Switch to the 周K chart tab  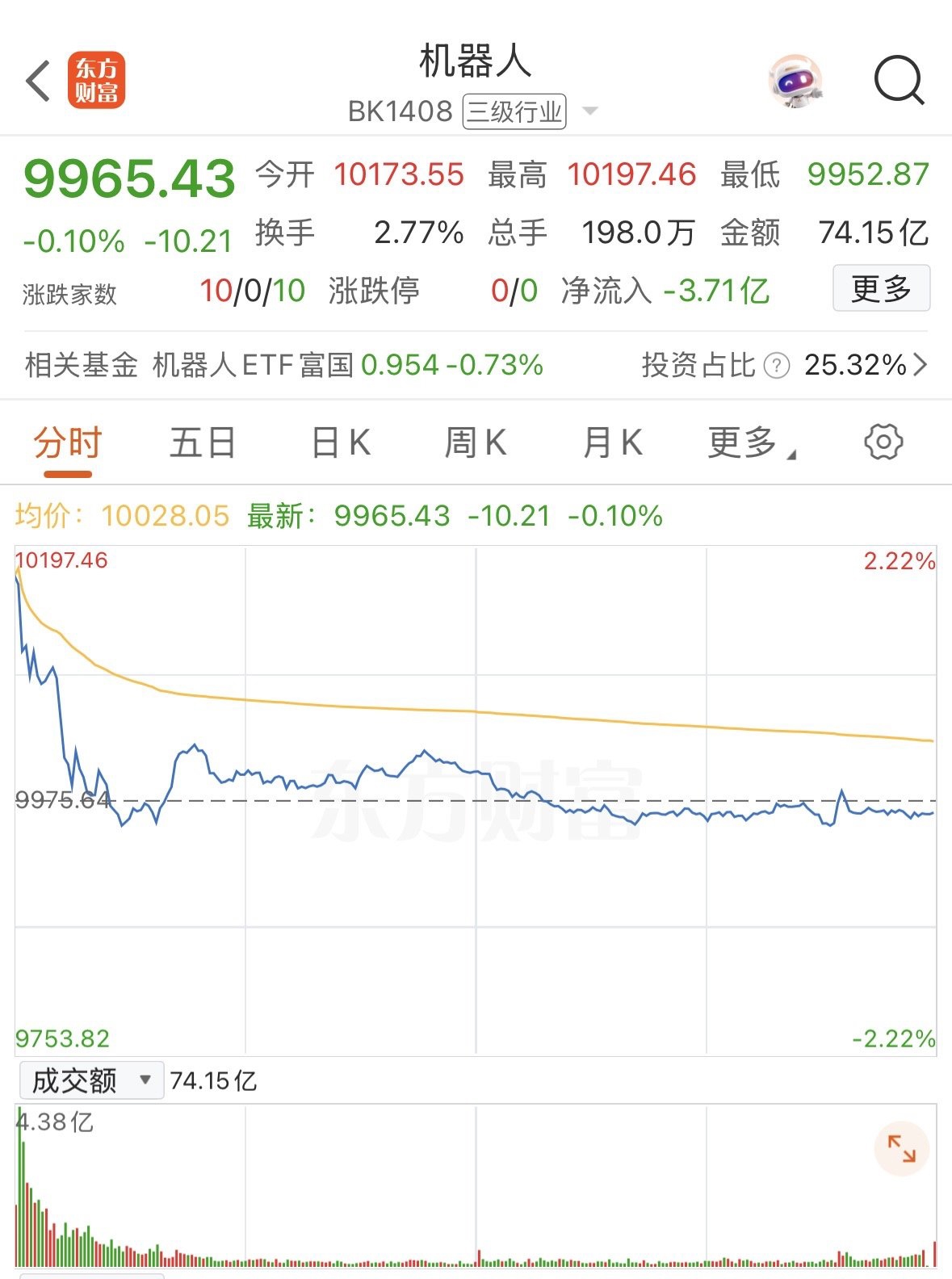tap(476, 442)
